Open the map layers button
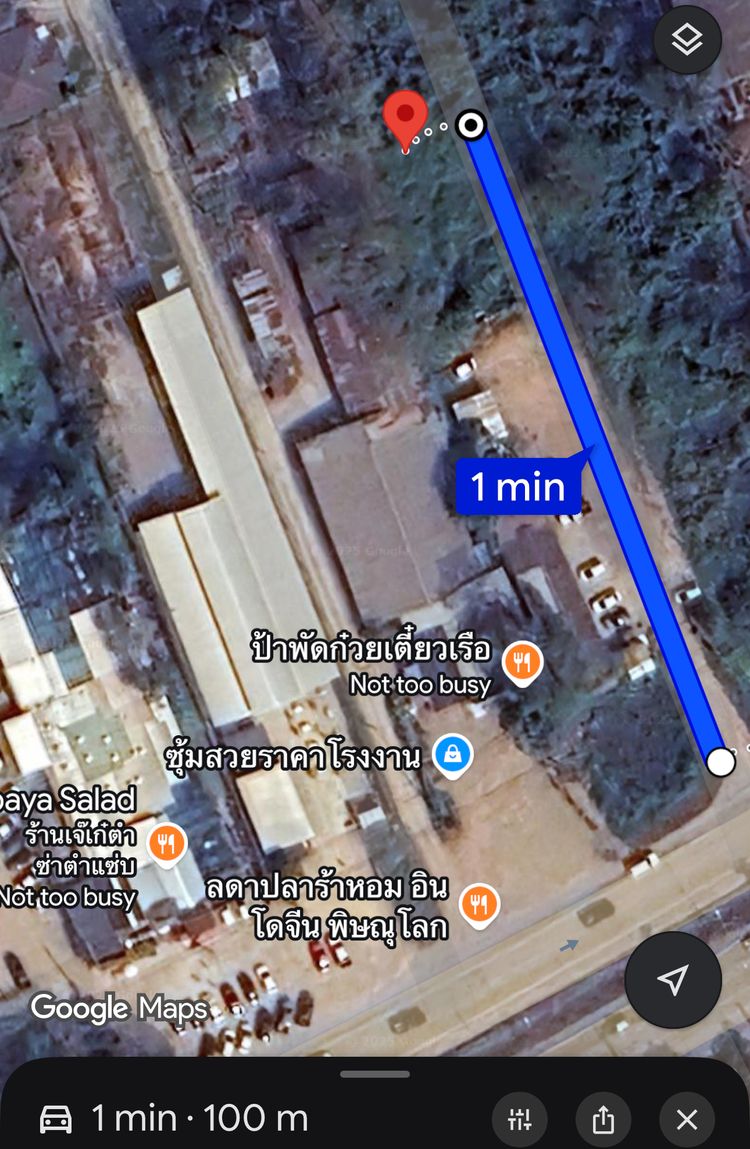The height and width of the screenshot is (1149, 750). click(x=687, y=40)
